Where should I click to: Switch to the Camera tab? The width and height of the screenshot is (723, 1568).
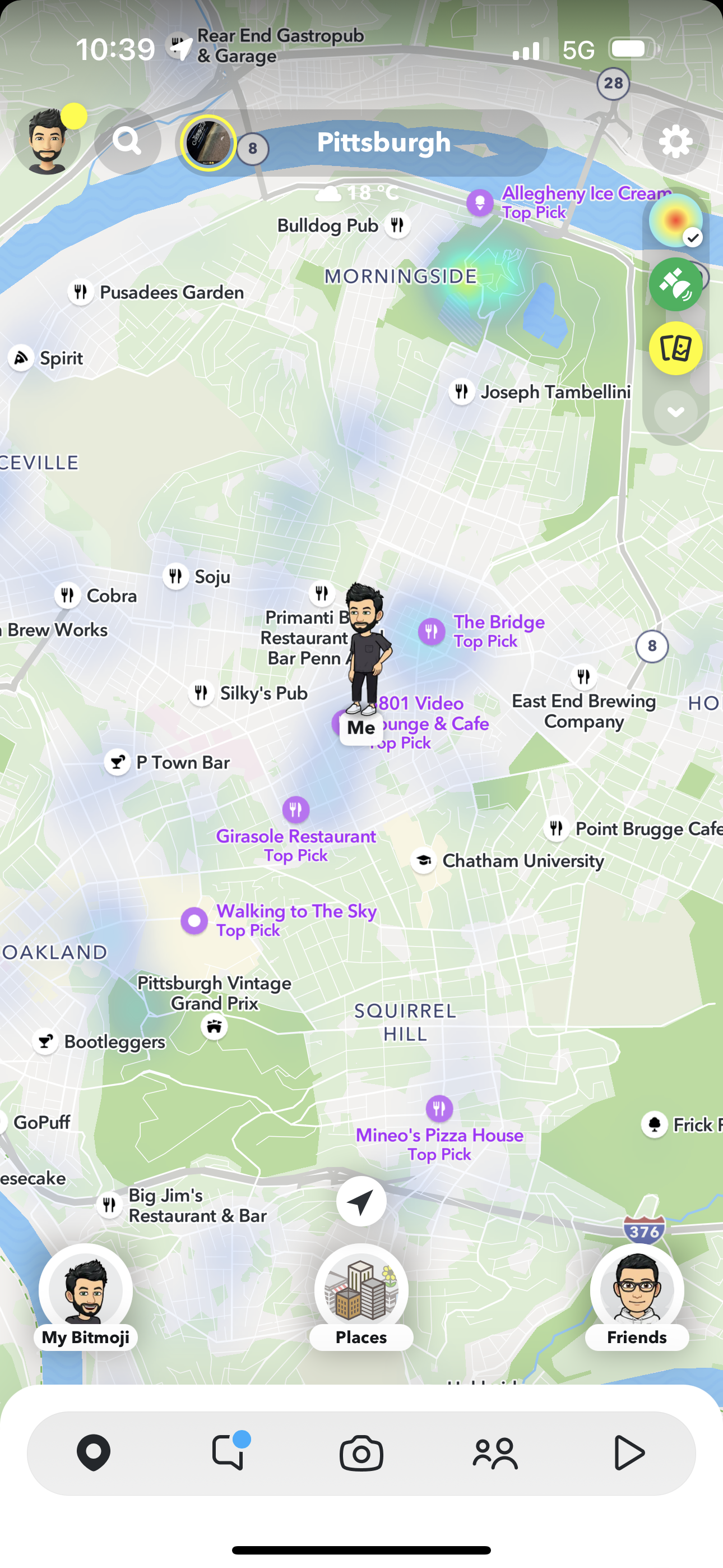coord(361,1453)
